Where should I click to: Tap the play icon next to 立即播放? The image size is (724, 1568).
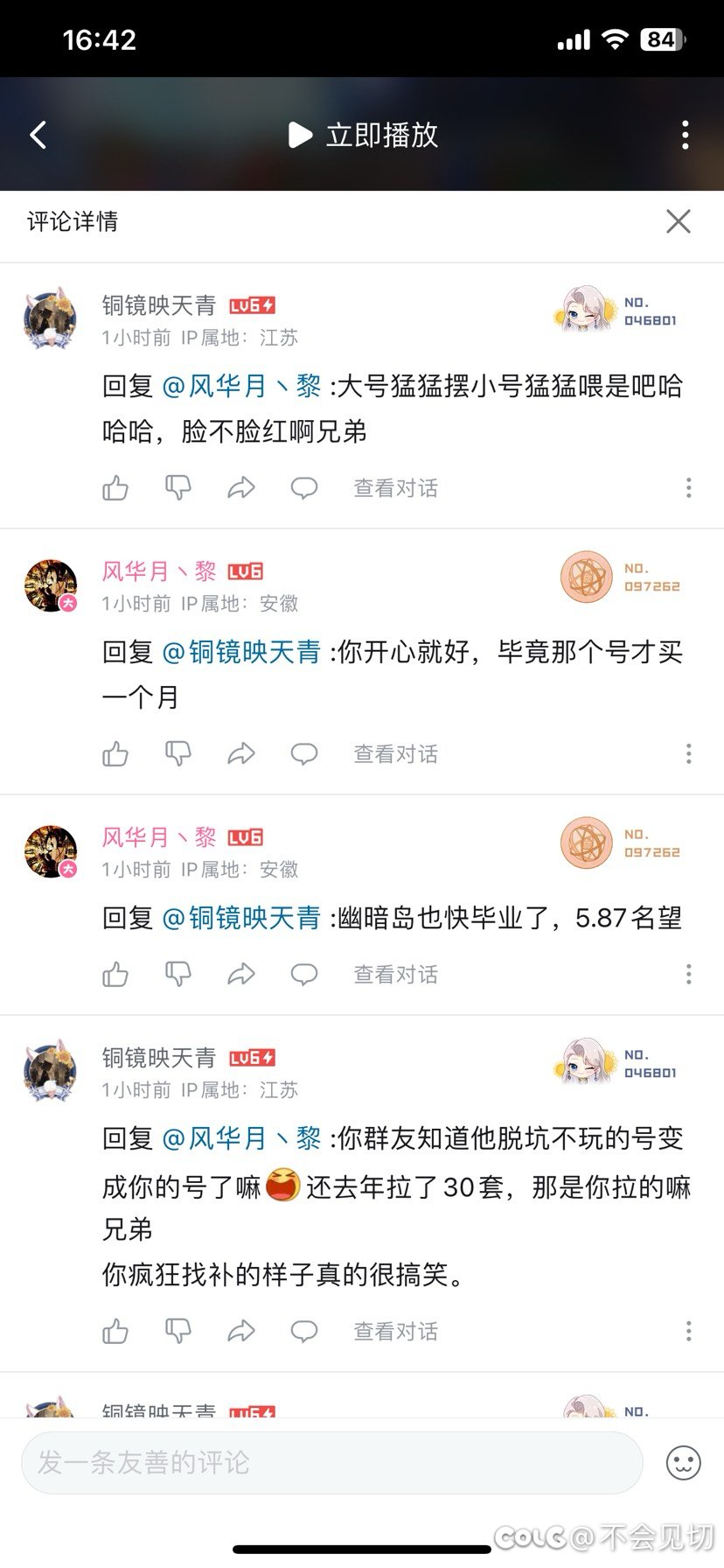click(x=301, y=135)
